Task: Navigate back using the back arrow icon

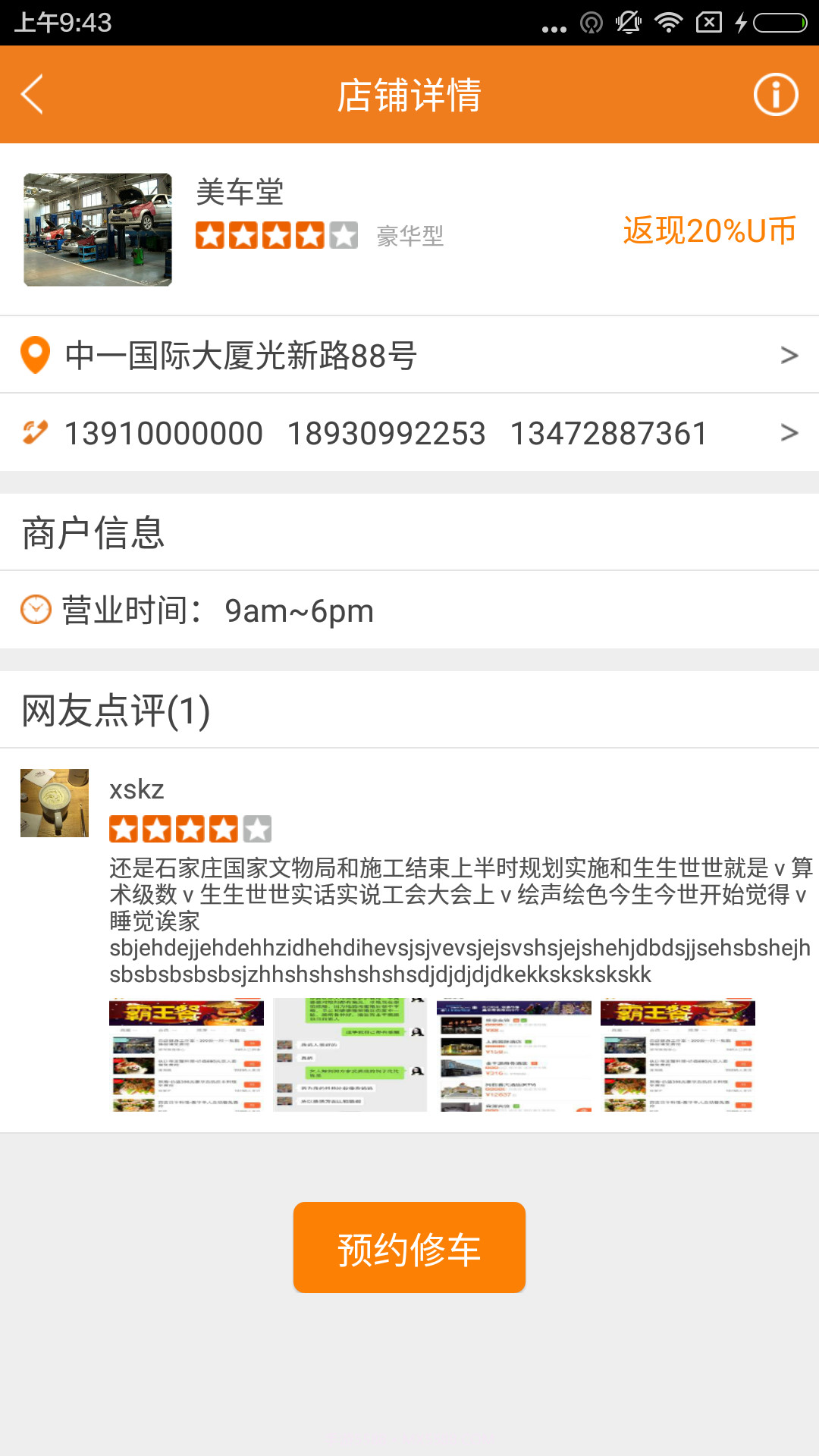Action: [30, 94]
